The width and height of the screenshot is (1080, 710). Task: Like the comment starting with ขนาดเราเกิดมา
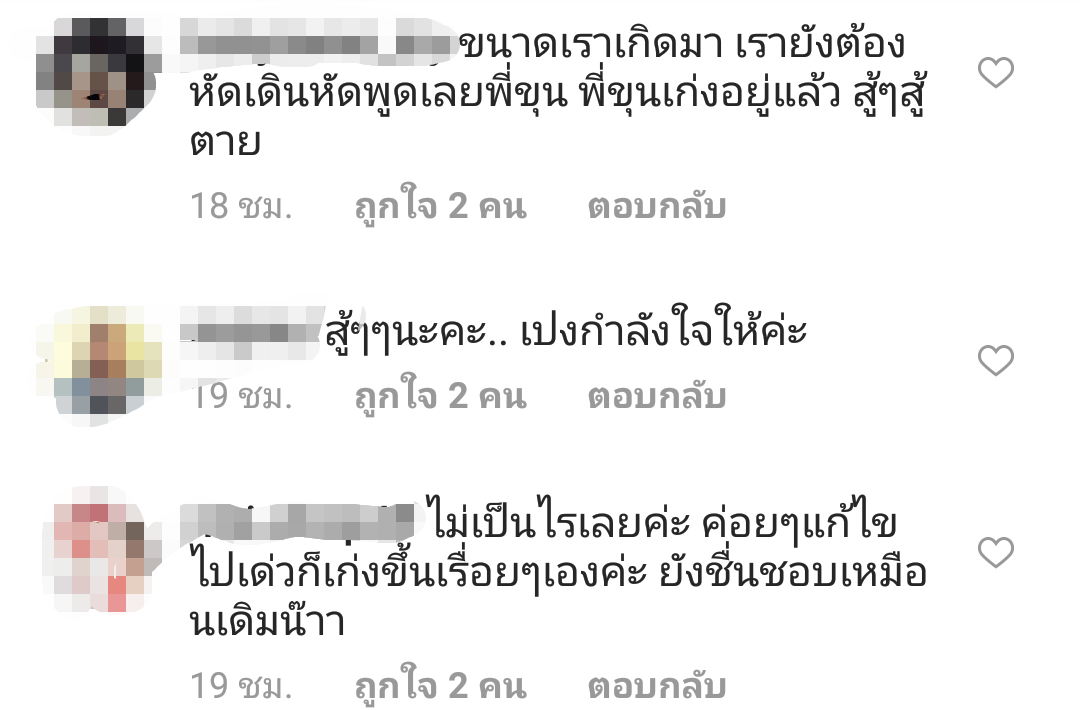click(x=995, y=73)
